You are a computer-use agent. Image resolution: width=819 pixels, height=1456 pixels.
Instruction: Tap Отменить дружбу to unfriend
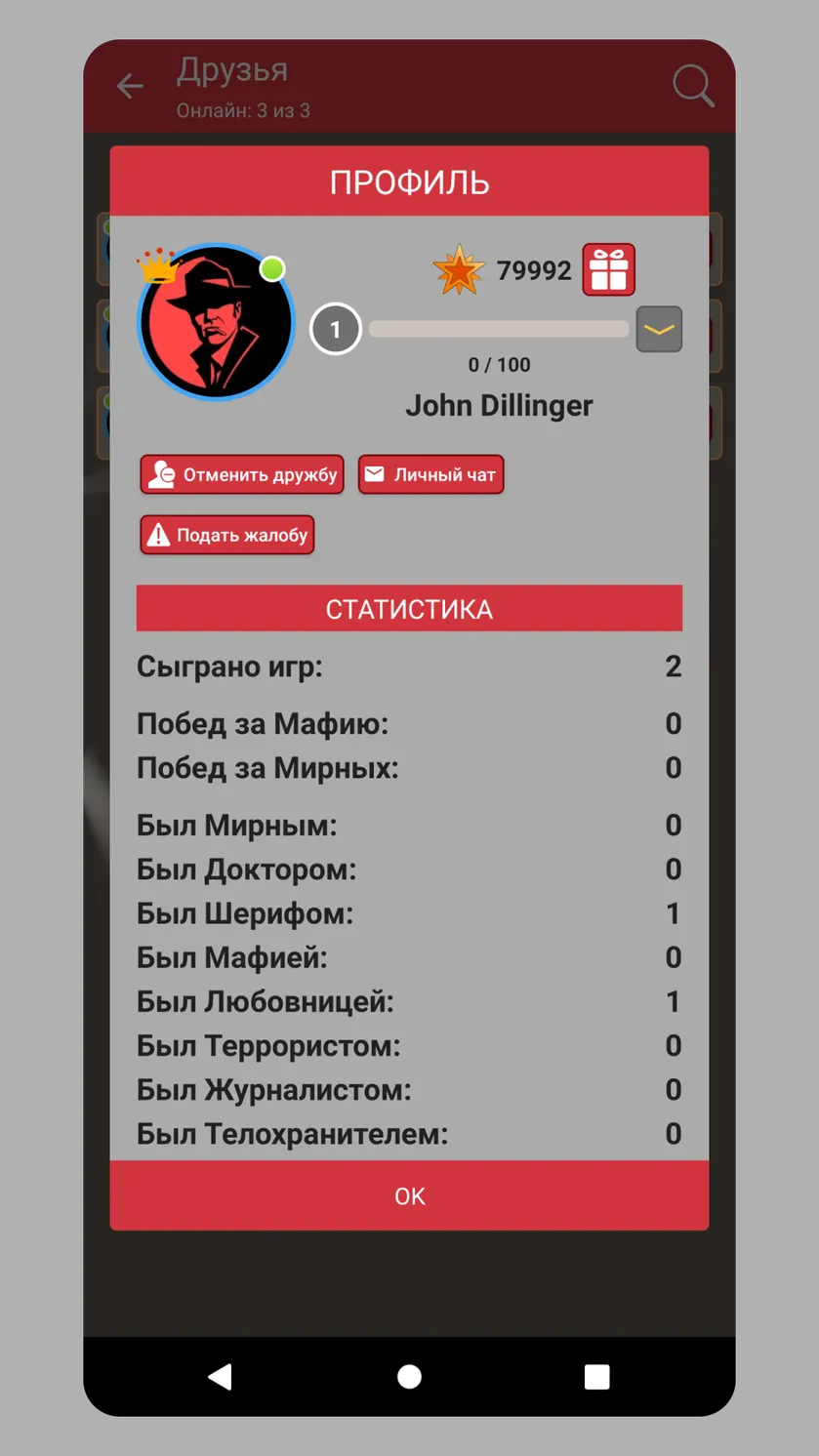click(242, 475)
